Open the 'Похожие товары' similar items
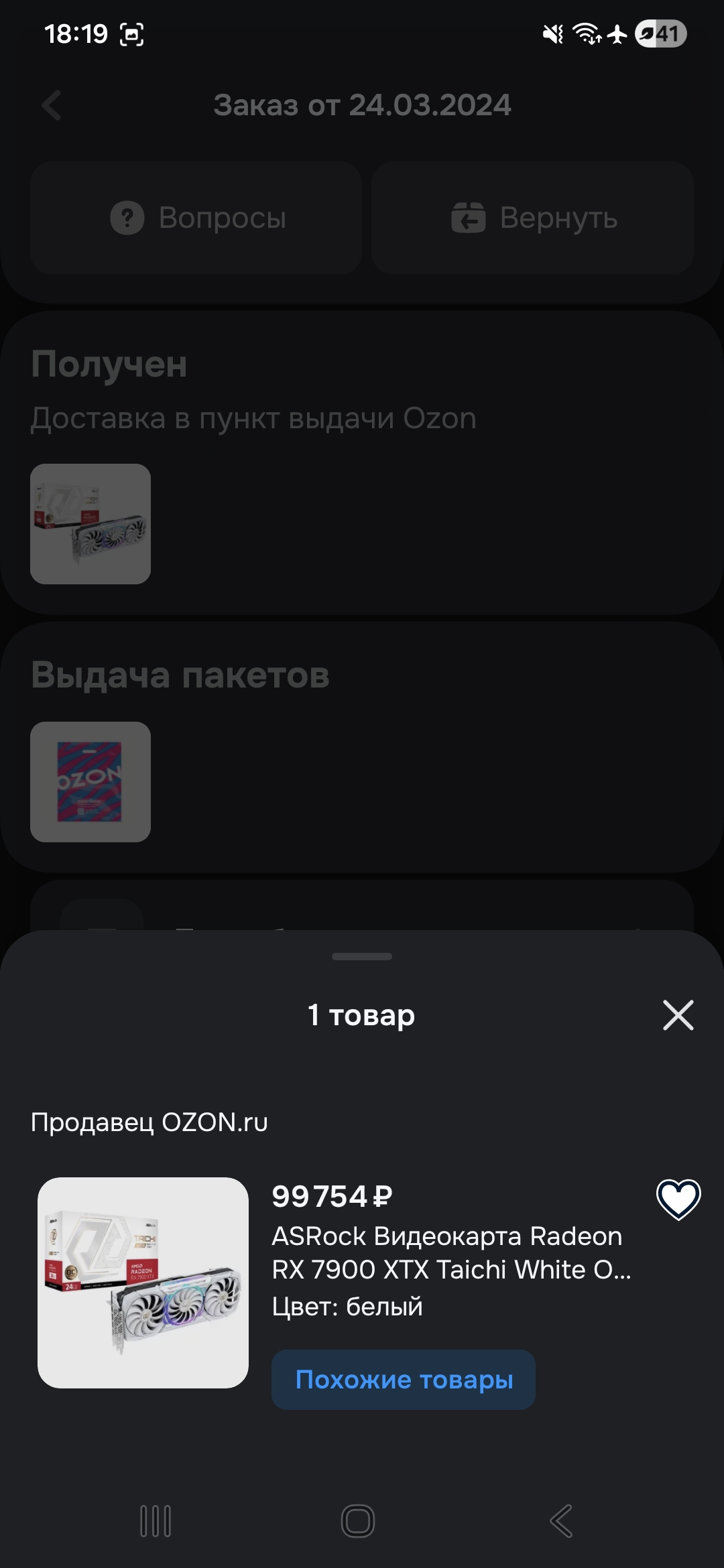Viewport: 724px width, 1568px height. (x=404, y=1380)
